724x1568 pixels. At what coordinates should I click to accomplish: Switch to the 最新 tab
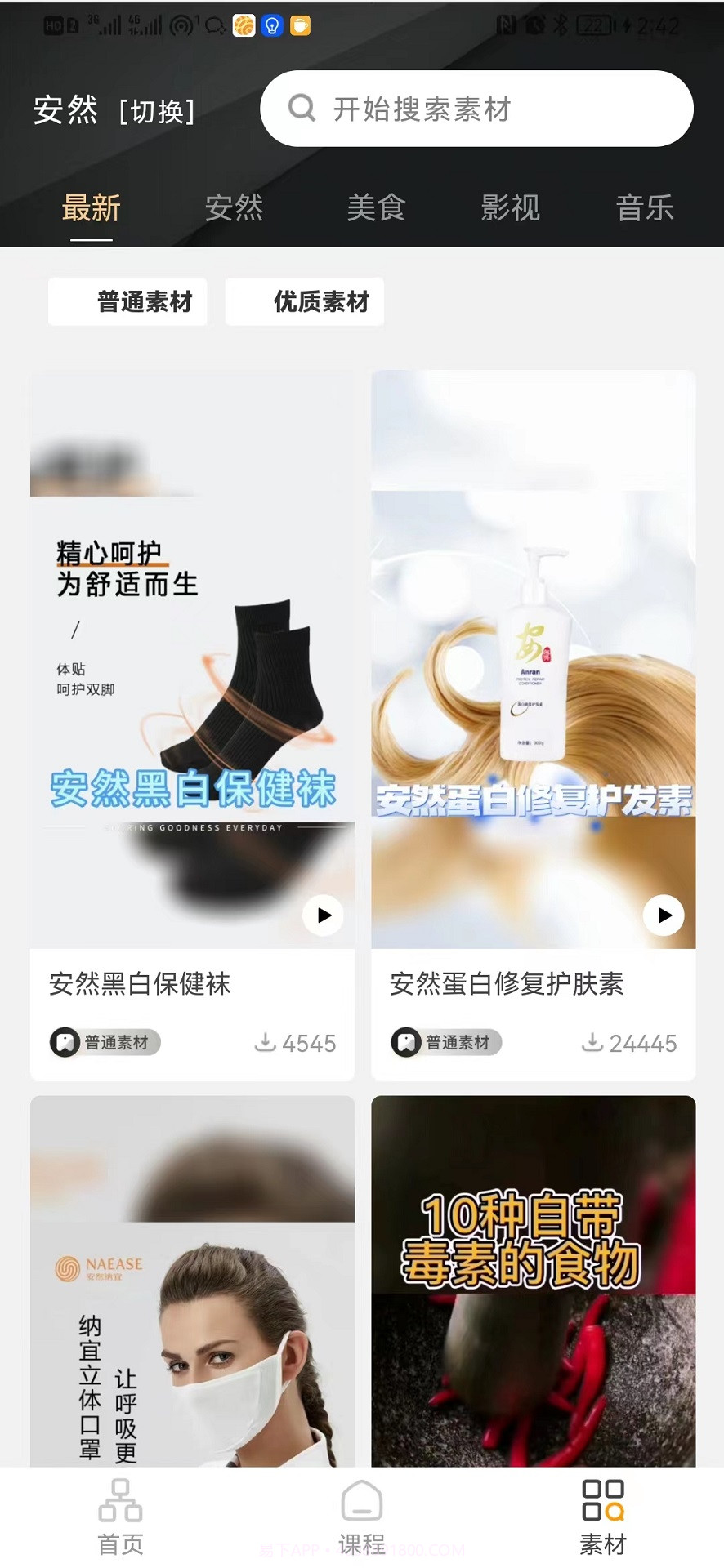coord(90,209)
